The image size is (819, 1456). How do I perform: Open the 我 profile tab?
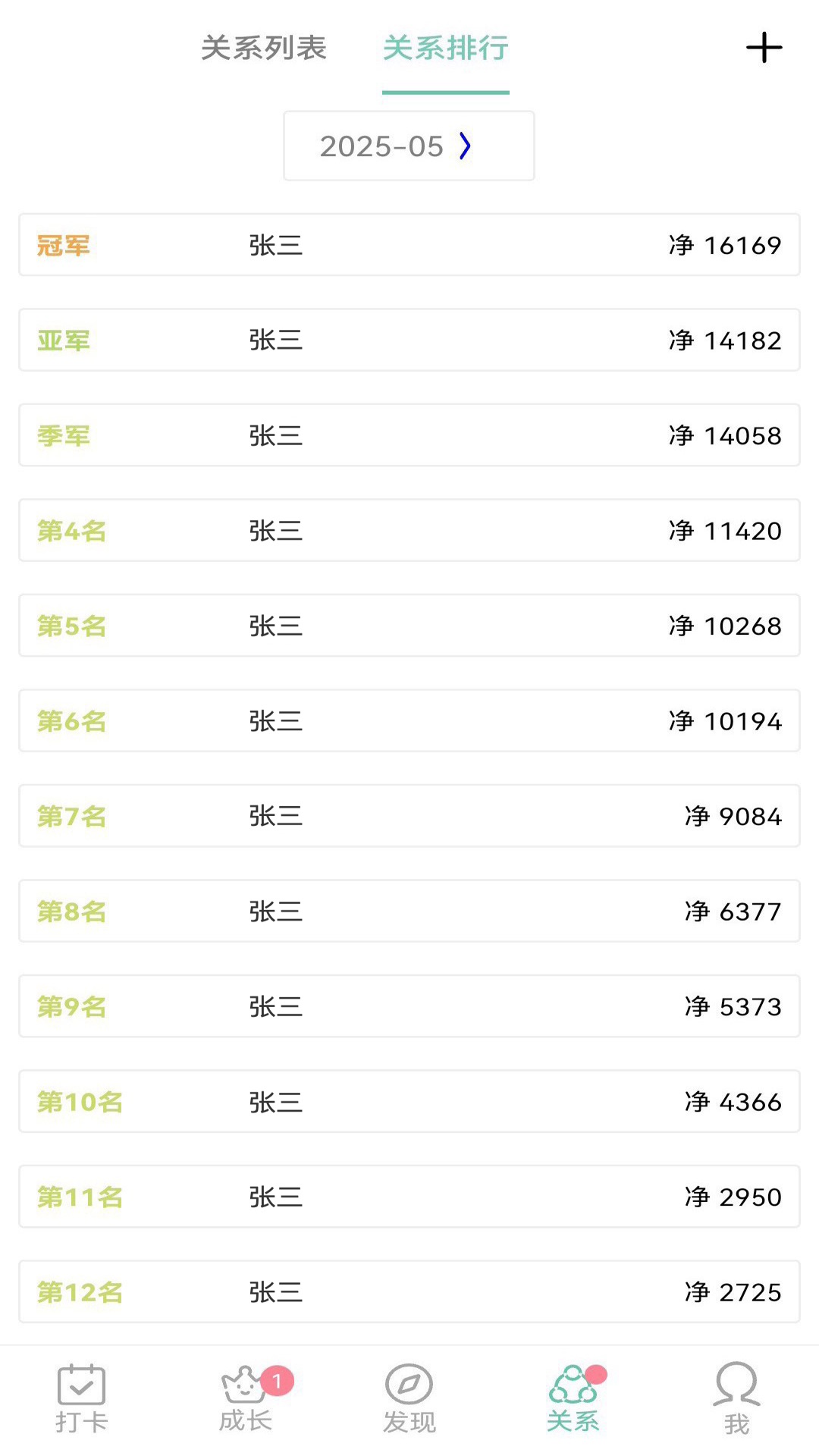coord(736,1400)
